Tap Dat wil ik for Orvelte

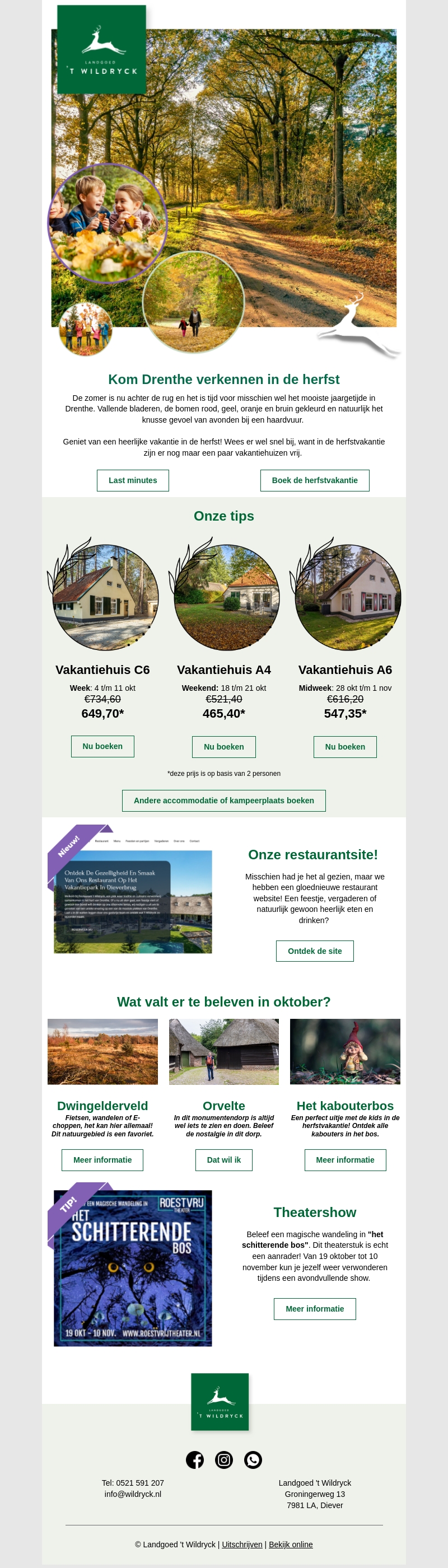[x=223, y=1159]
